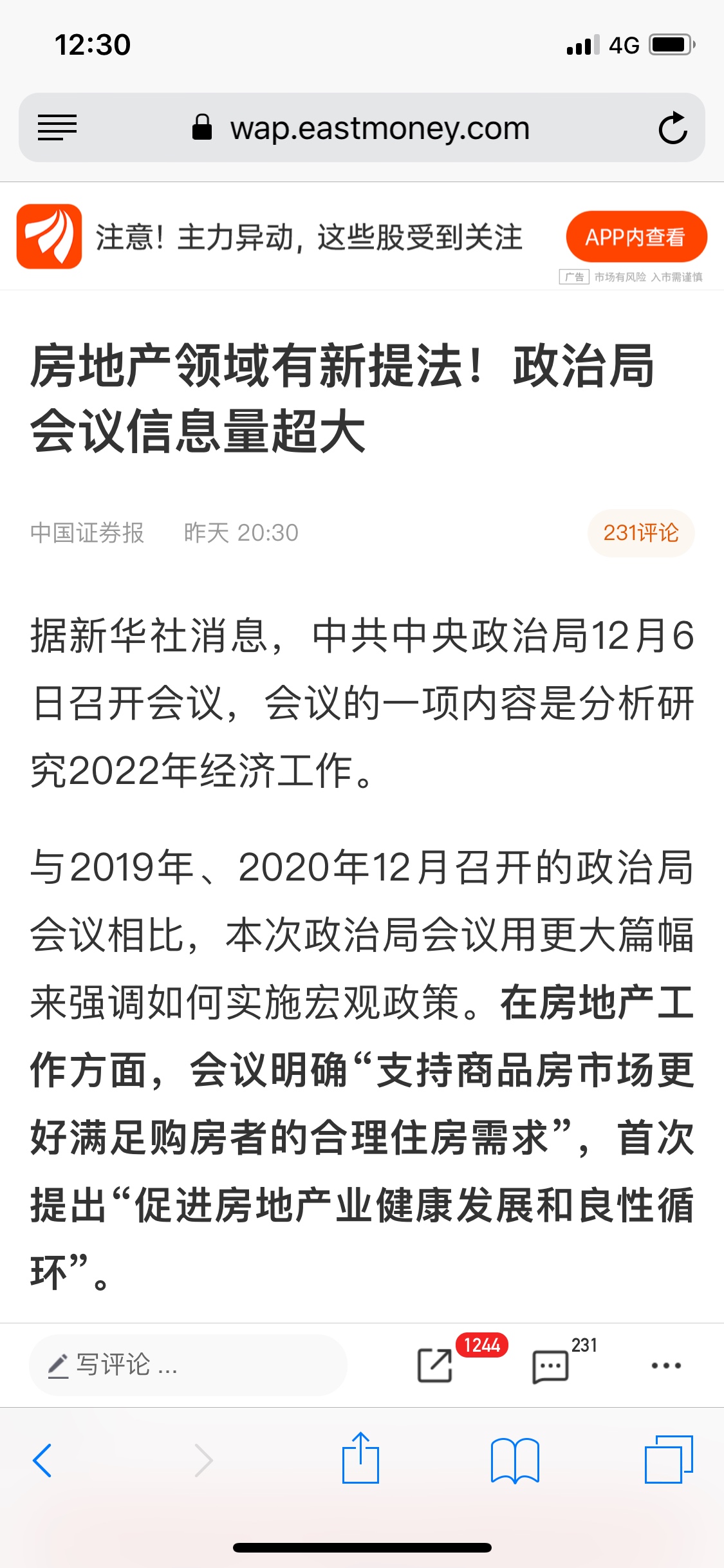Open the article's three-dot more menu
724x1568 pixels.
(666, 1365)
